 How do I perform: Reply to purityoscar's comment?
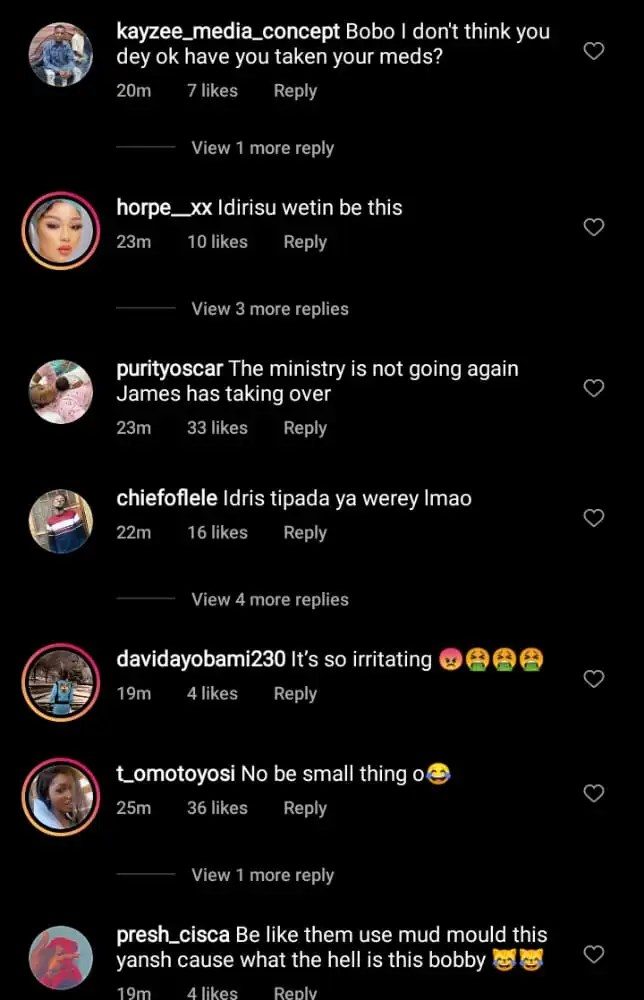(x=305, y=427)
